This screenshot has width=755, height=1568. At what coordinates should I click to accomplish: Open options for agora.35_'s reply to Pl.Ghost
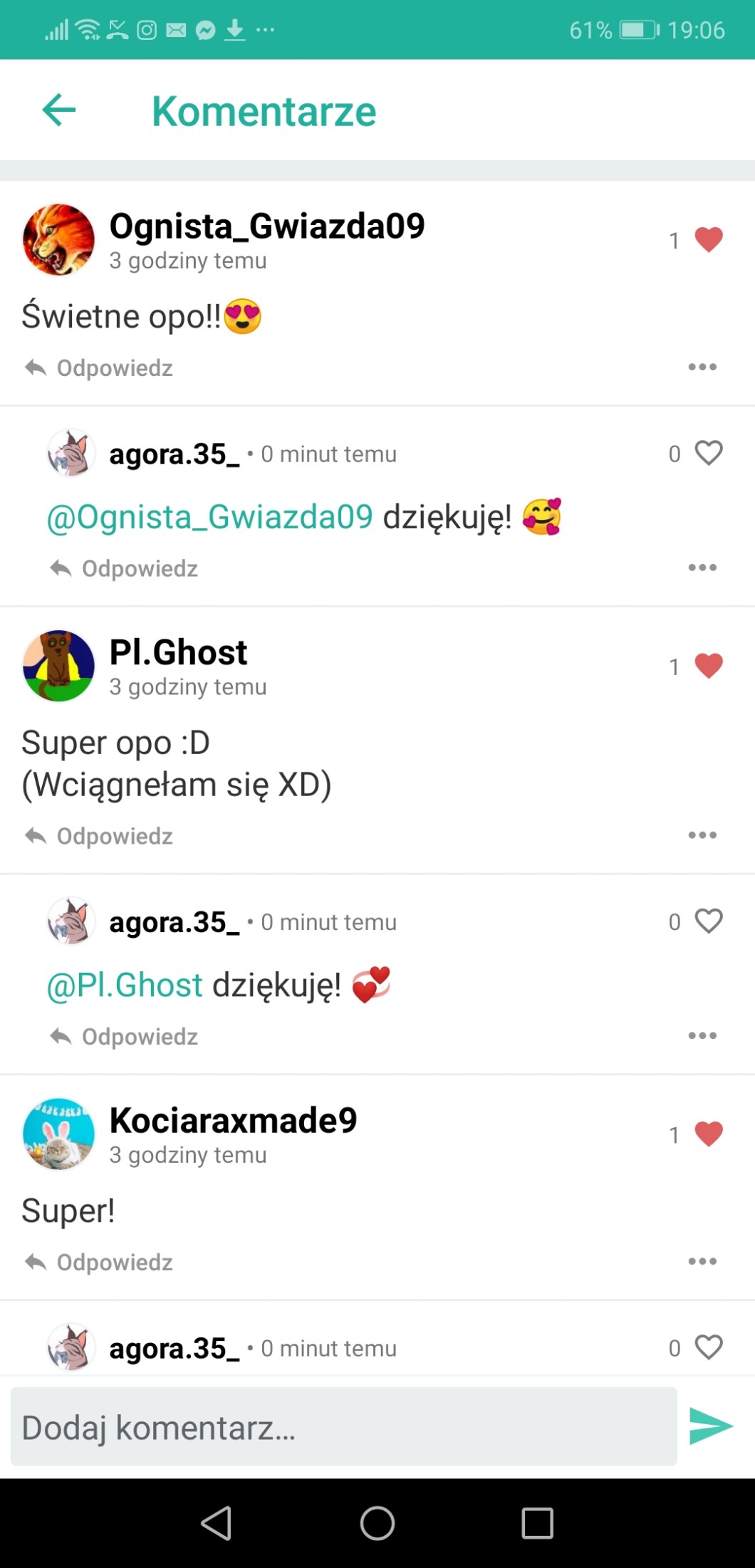(x=702, y=1036)
